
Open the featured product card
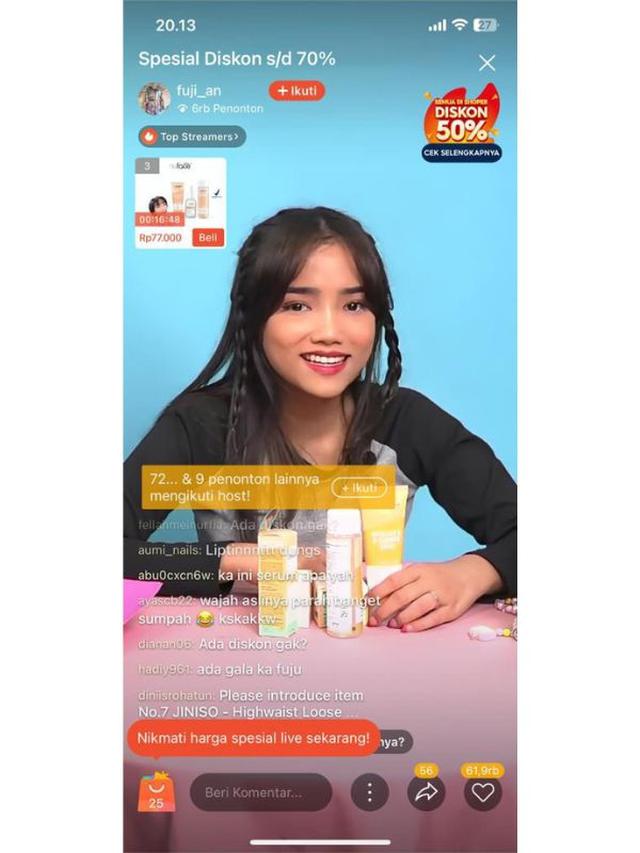(x=180, y=195)
